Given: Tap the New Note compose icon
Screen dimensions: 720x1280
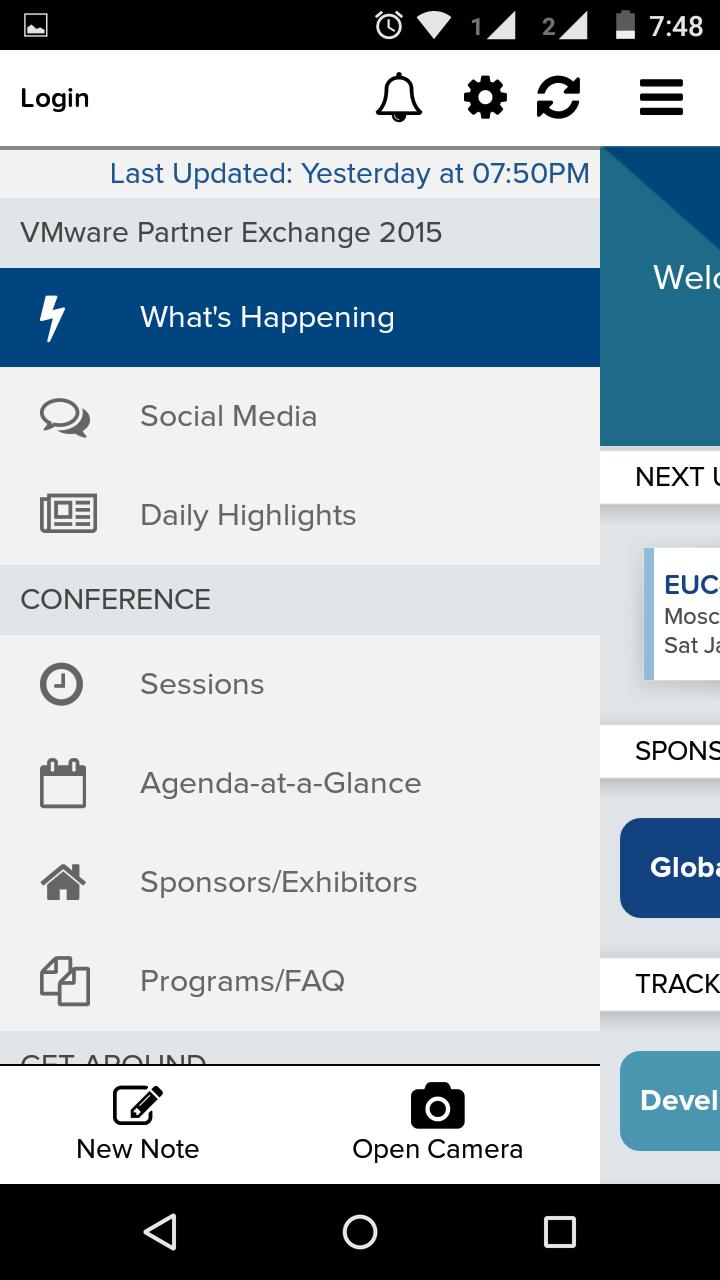Looking at the screenshot, I should point(137,1106).
